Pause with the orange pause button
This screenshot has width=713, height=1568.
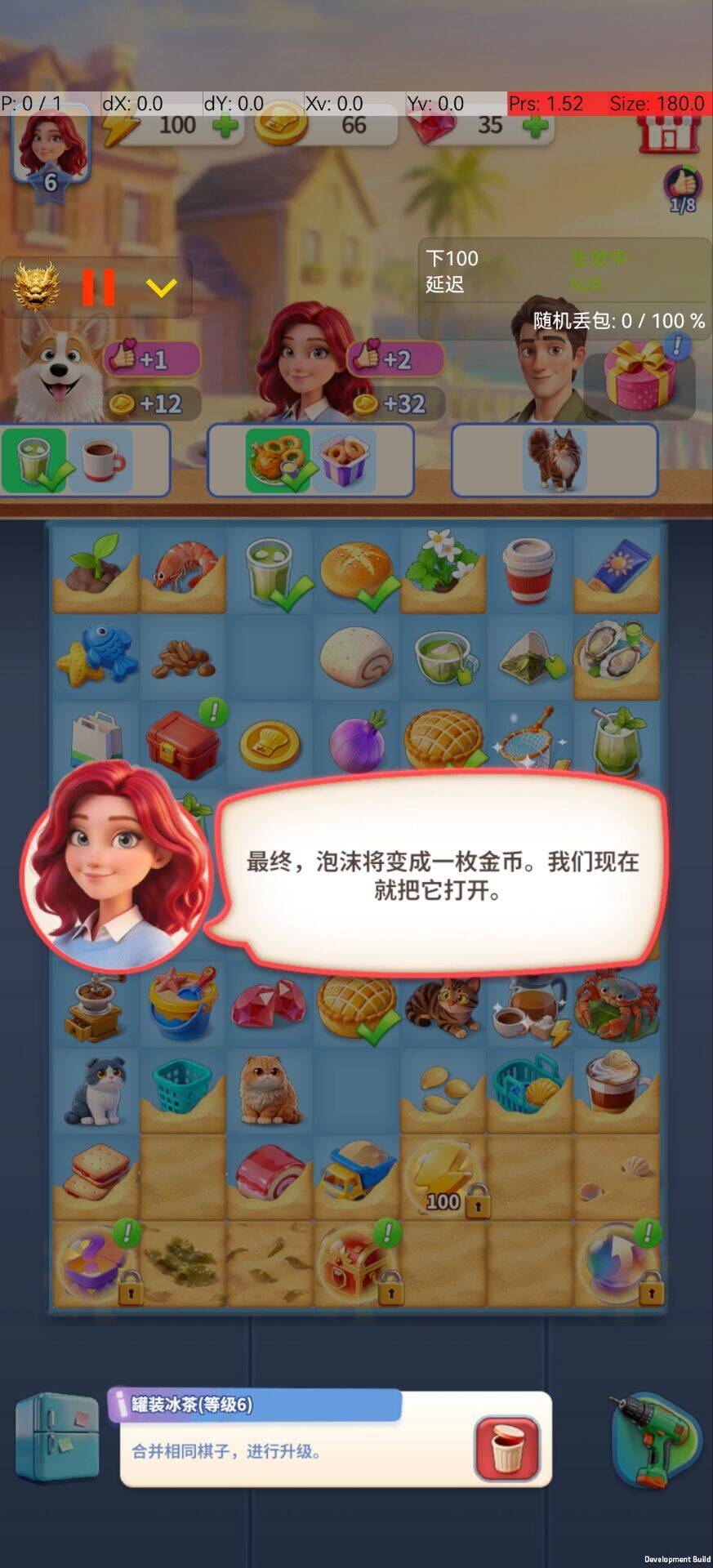tap(98, 287)
